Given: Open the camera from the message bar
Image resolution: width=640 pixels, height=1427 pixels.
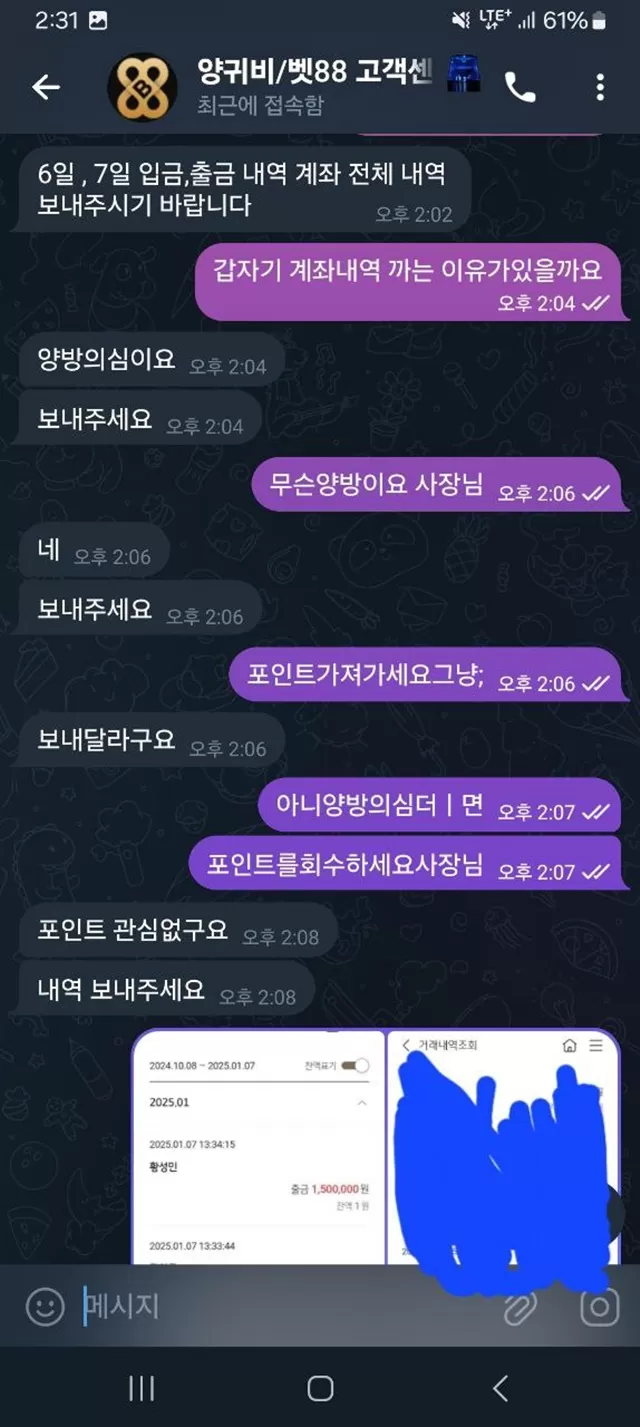Looking at the screenshot, I should pyautogui.click(x=599, y=1307).
